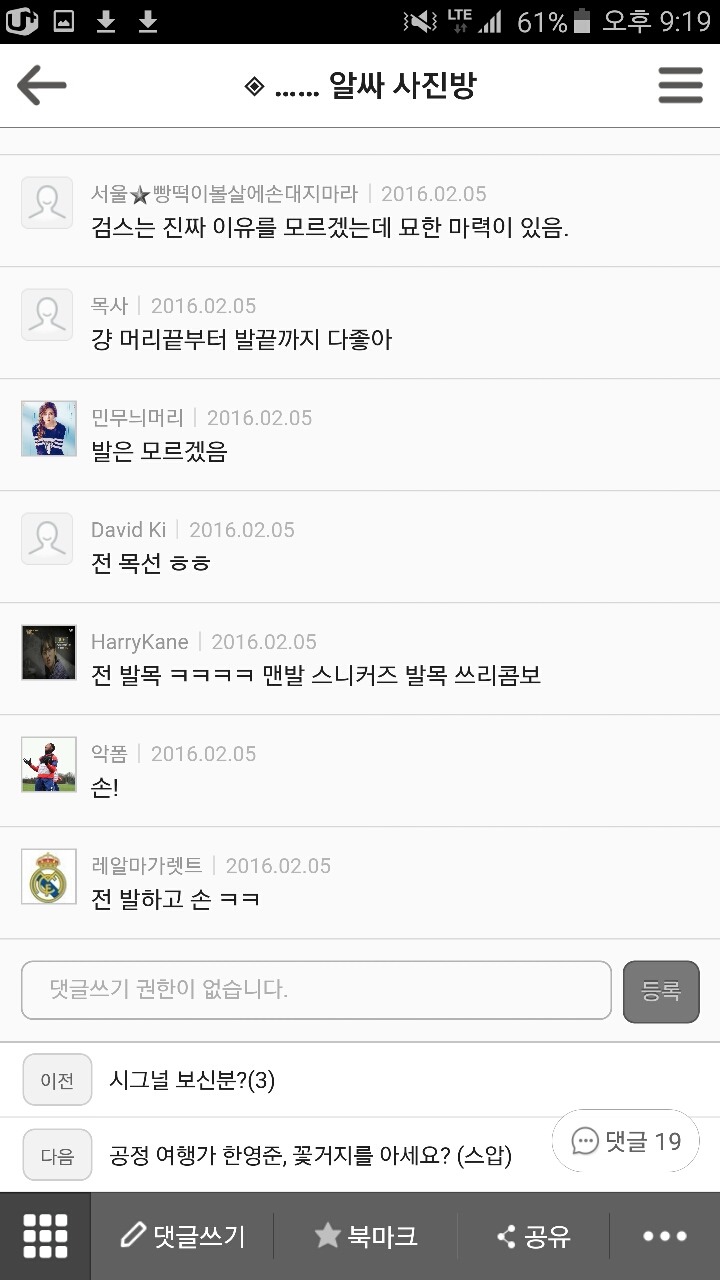Select the Real Madrid crest avatar of 레알마가렛트
The image size is (720, 1280).
pyautogui.click(x=47, y=876)
